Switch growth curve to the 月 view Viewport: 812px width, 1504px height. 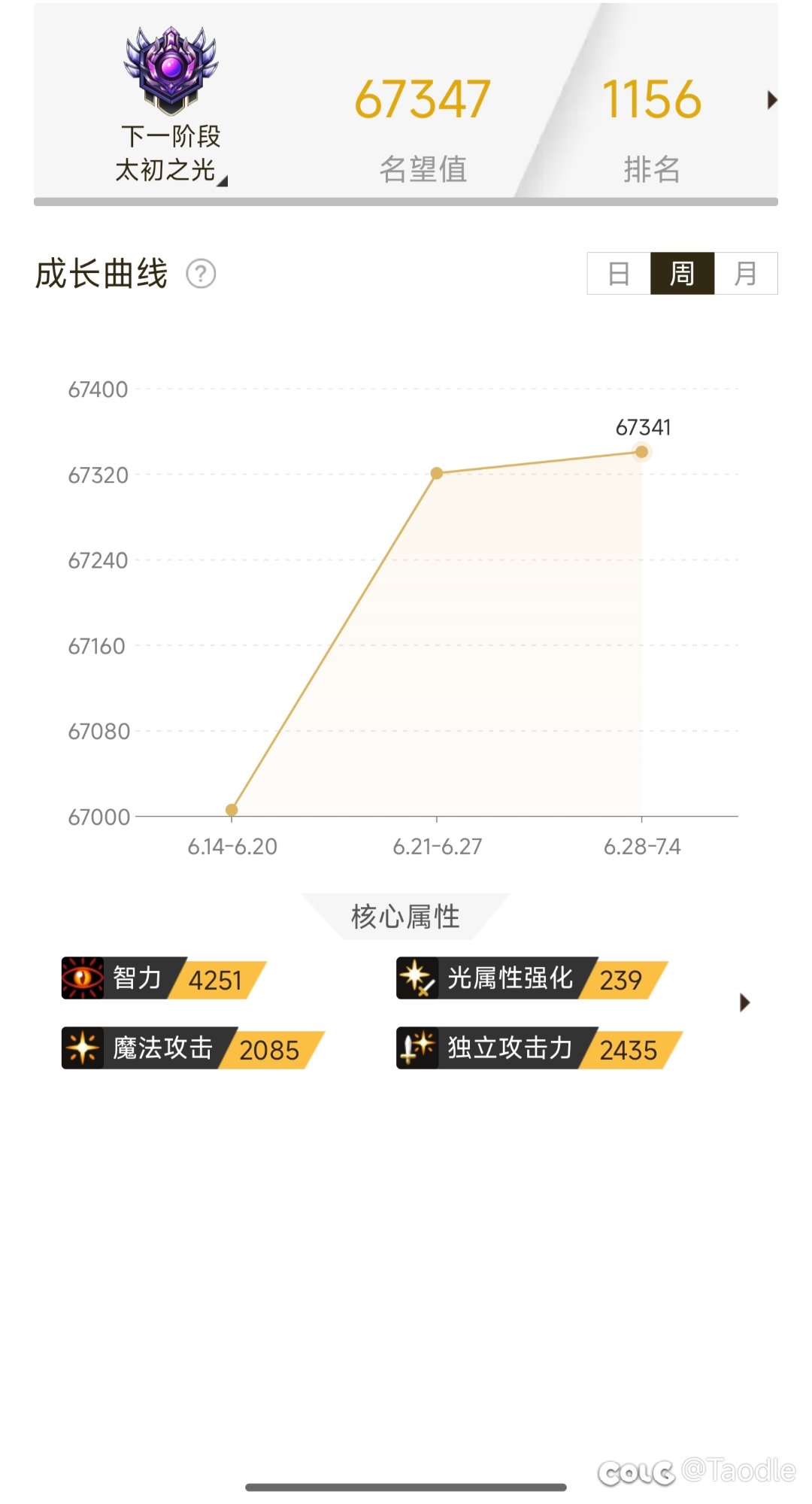tap(746, 274)
